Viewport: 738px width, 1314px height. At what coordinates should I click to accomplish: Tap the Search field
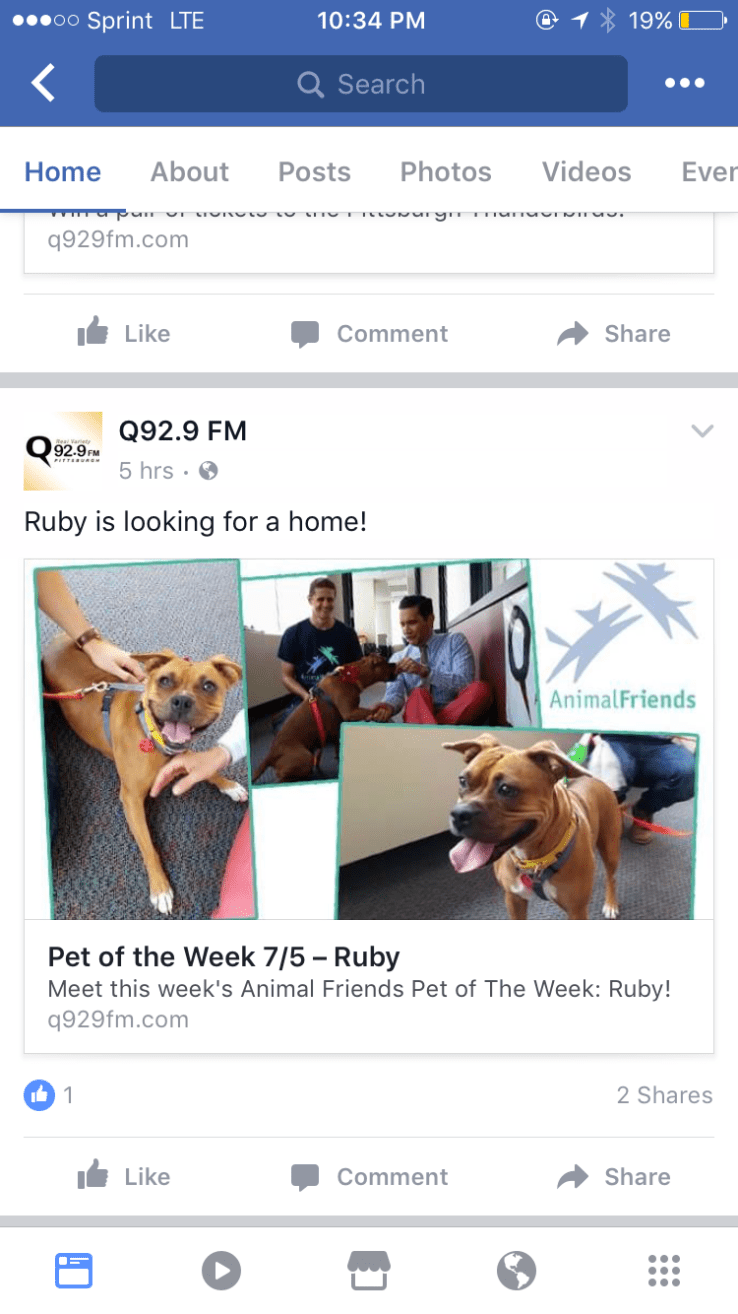361,84
